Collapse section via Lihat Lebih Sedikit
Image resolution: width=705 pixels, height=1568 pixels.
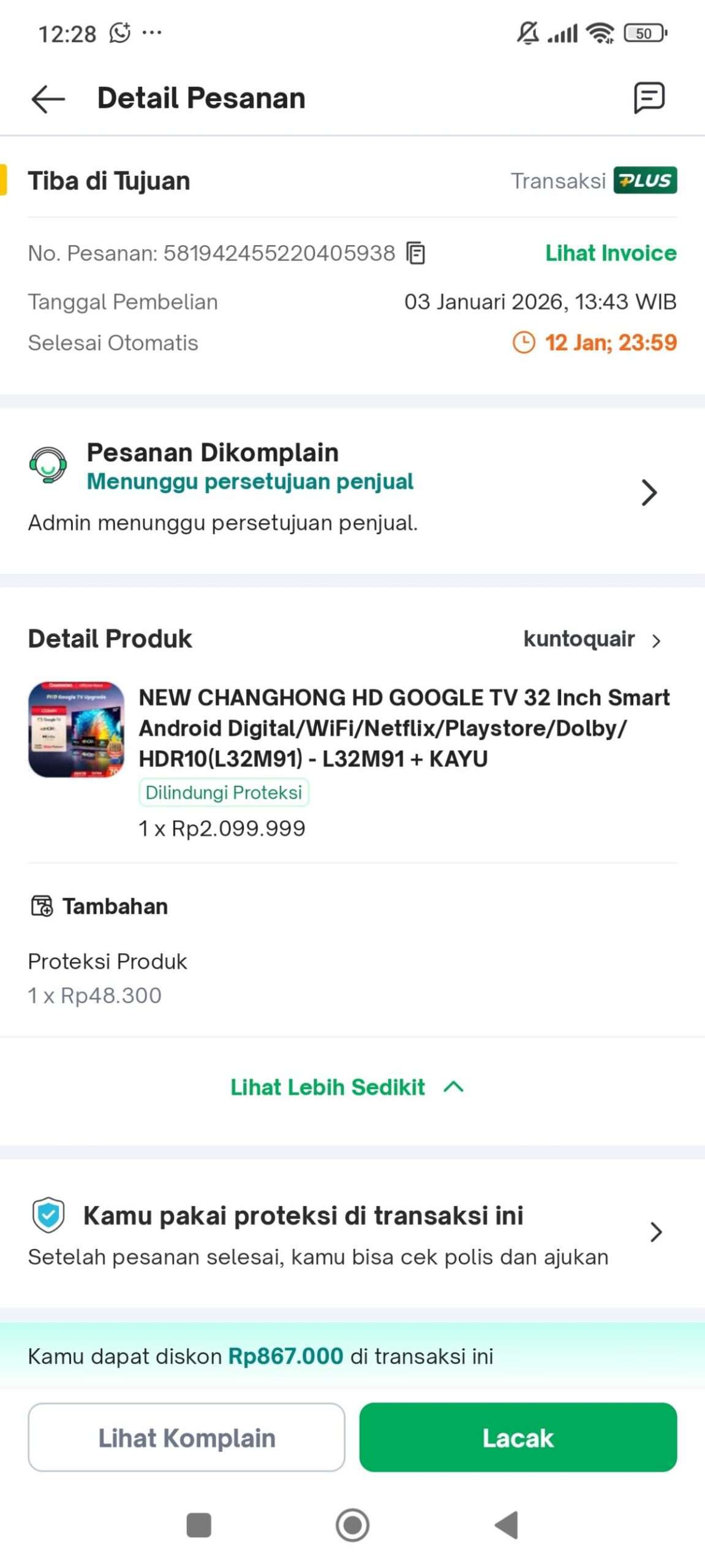click(x=346, y=1087)
